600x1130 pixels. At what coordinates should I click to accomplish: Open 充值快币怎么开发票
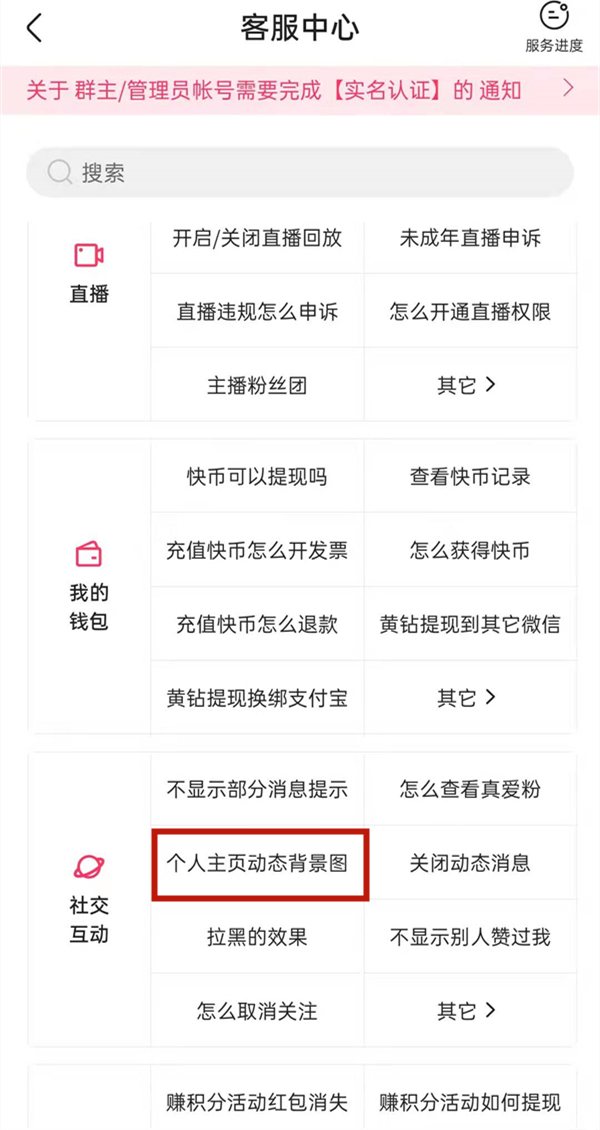coord(257,551)
